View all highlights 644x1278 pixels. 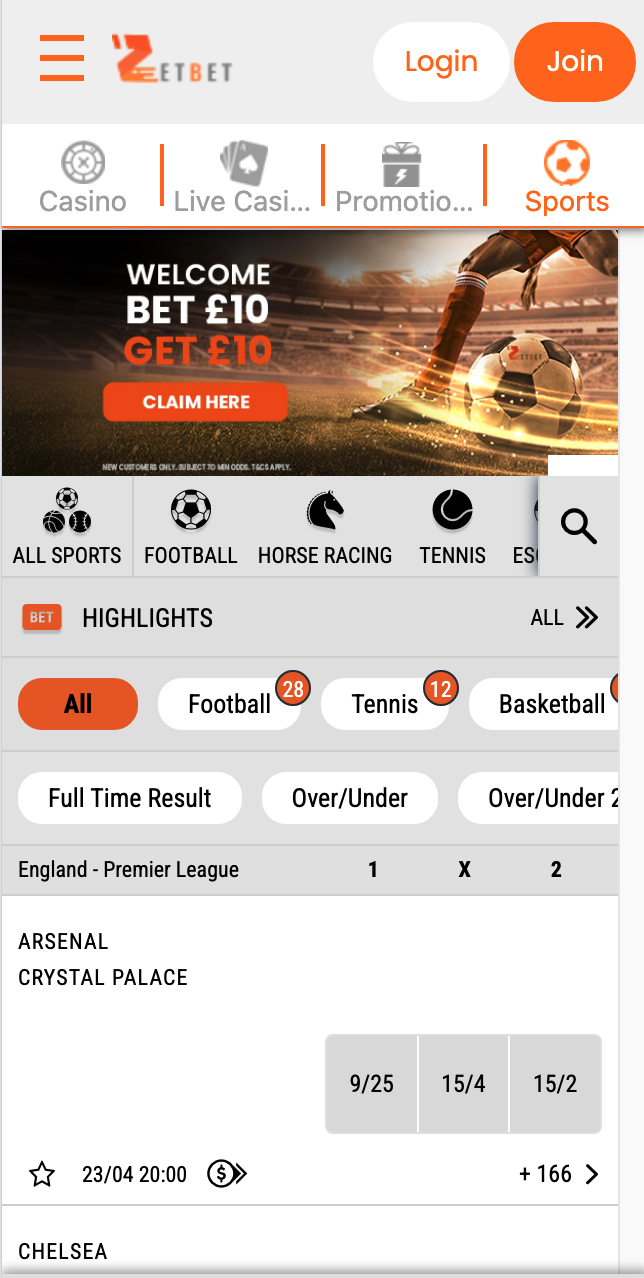[x=564, y=618]
